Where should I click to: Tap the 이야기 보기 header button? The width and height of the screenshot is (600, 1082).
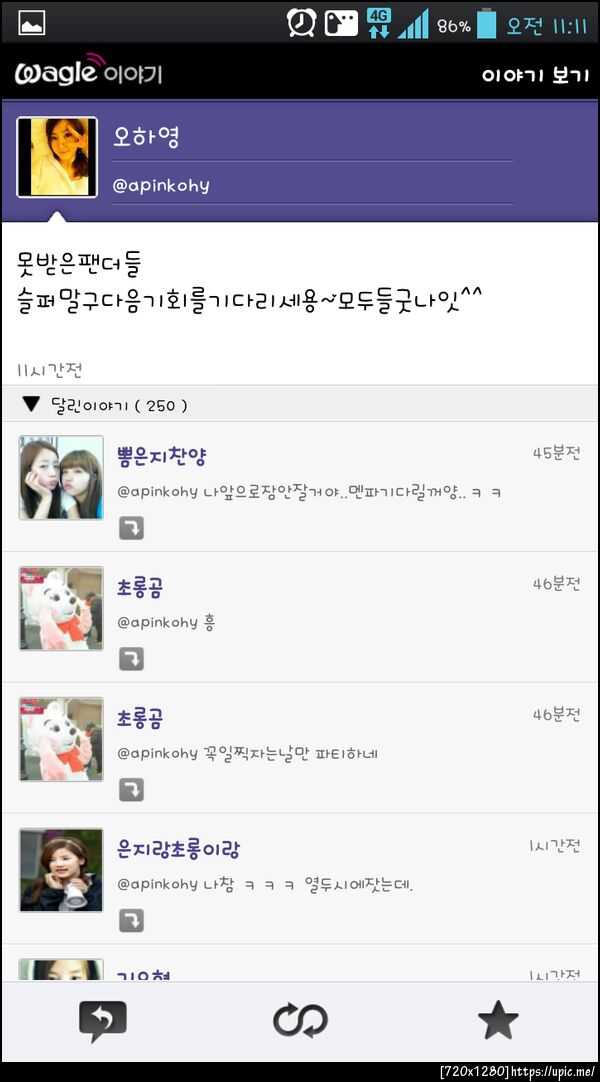[535, 76]
